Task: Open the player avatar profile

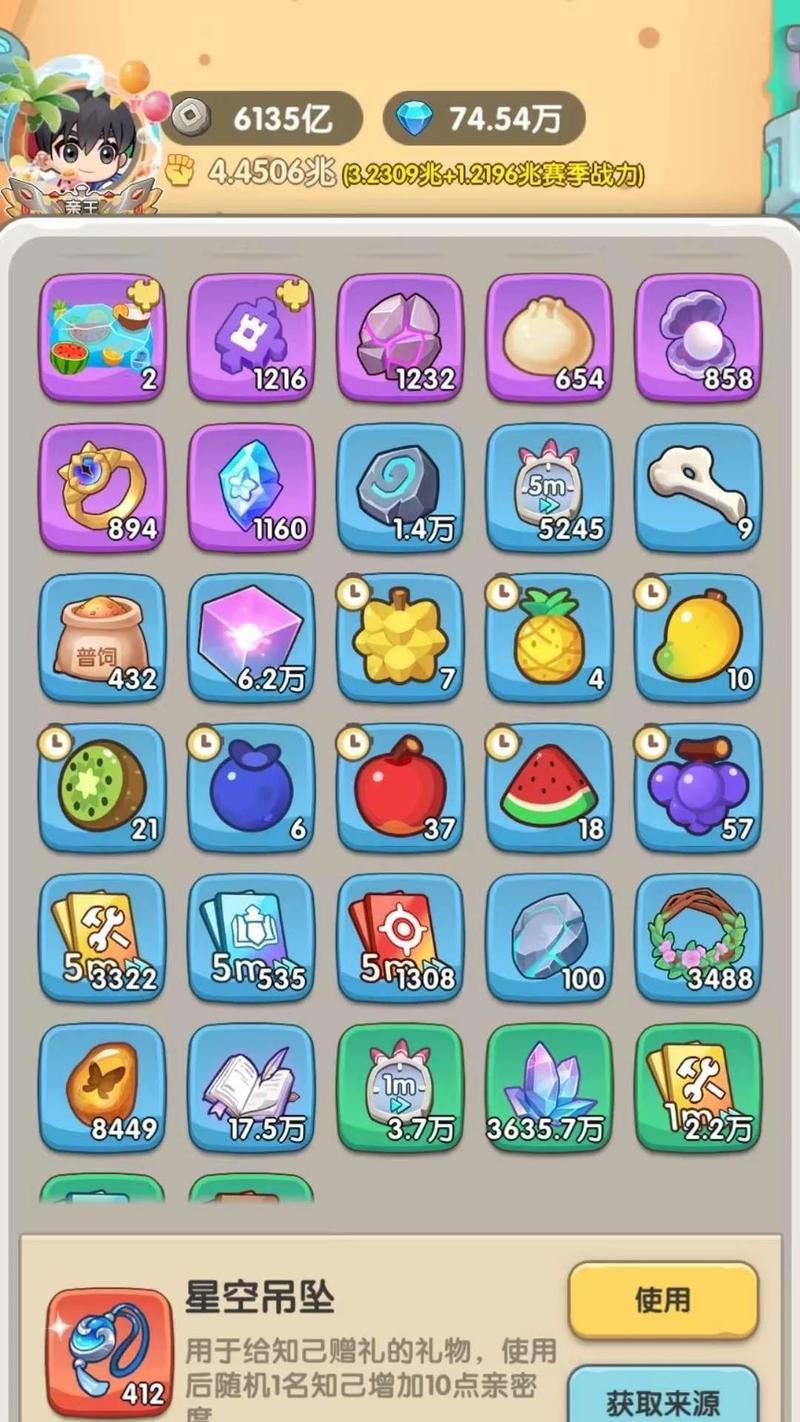Action: [x=82, y=138]
